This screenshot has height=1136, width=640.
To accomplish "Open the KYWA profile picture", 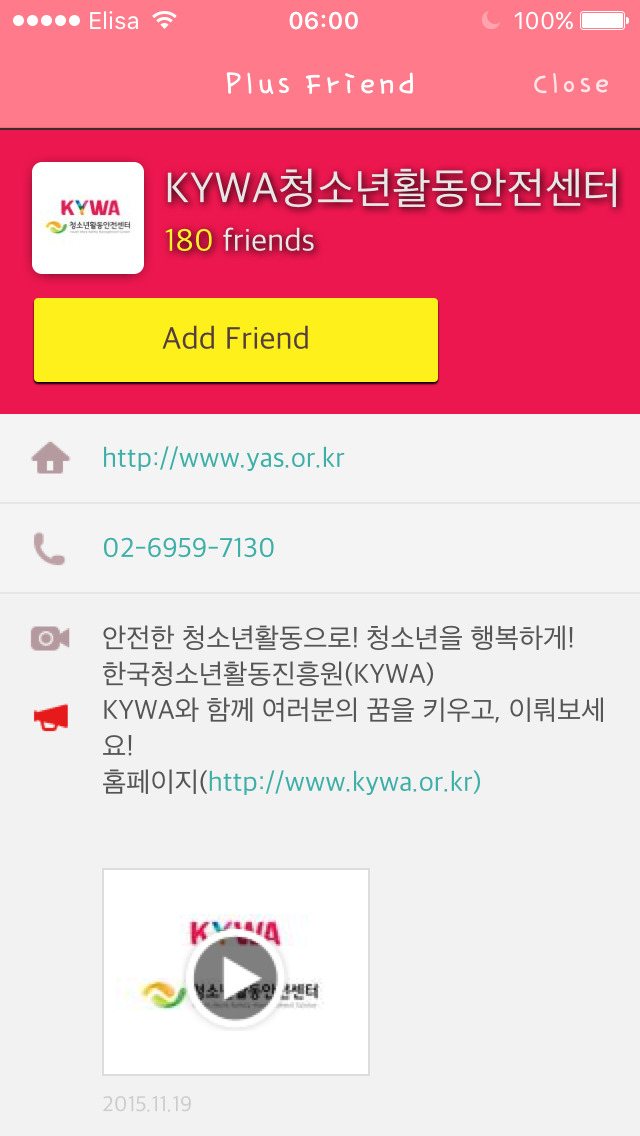I will [x=88, y=218].
